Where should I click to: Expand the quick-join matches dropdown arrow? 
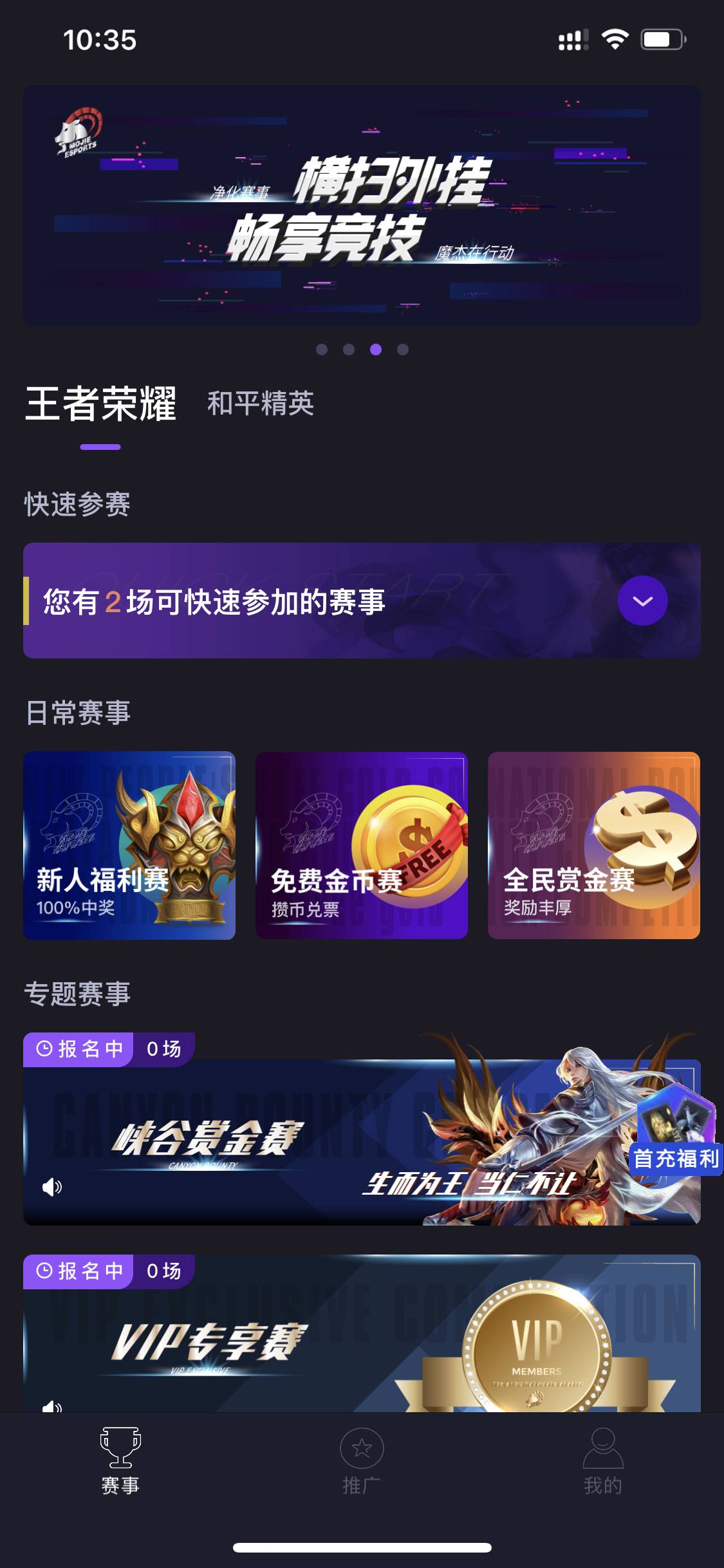coord(642,601)
